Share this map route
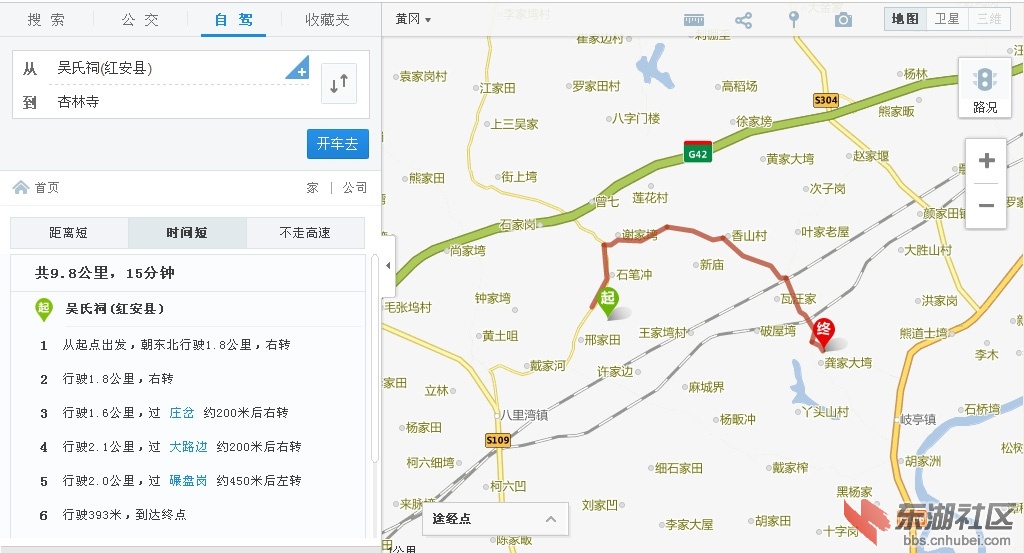 [x=743, y=20]
